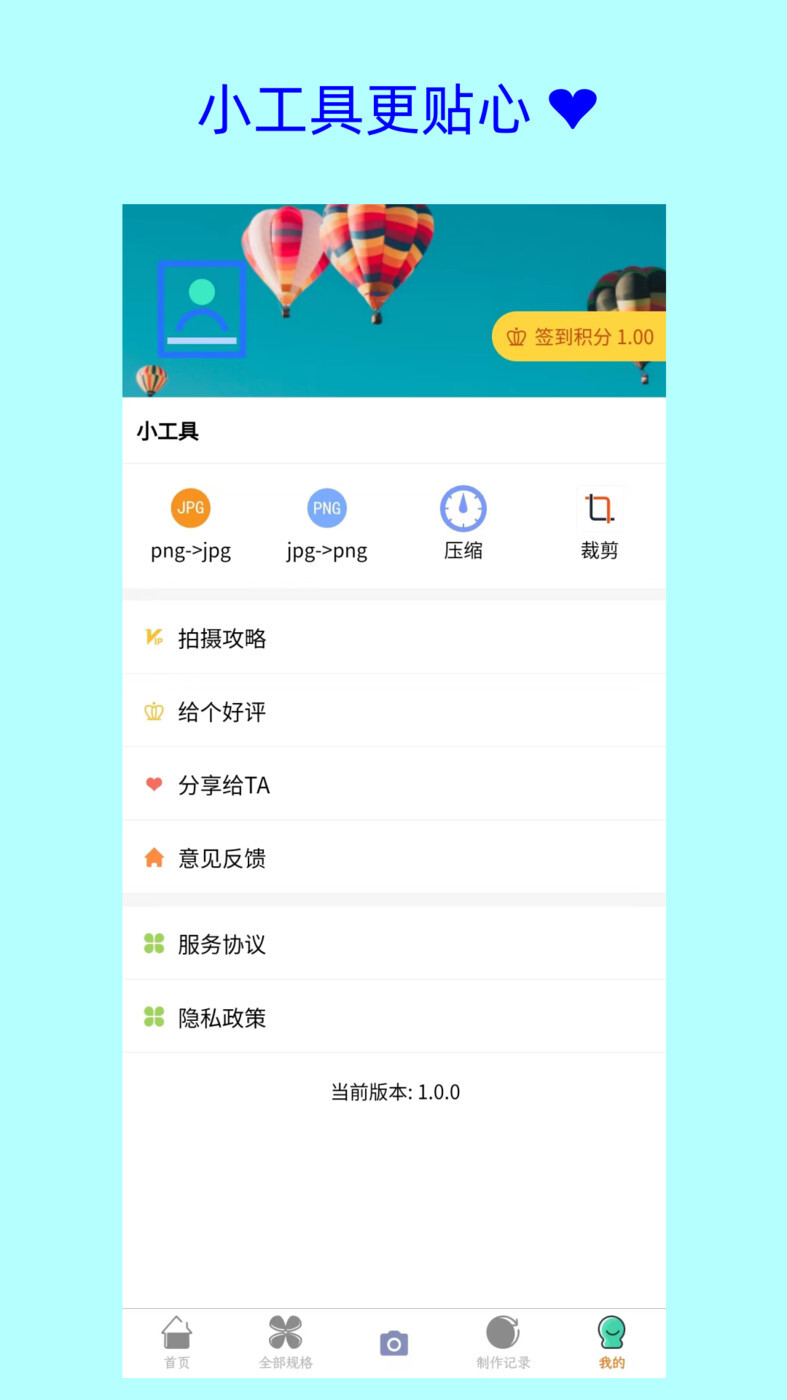Tap the green clover icon next to 服务协议
The width and height of the screenshot is (787, 1400).
(x=154, y=943)
